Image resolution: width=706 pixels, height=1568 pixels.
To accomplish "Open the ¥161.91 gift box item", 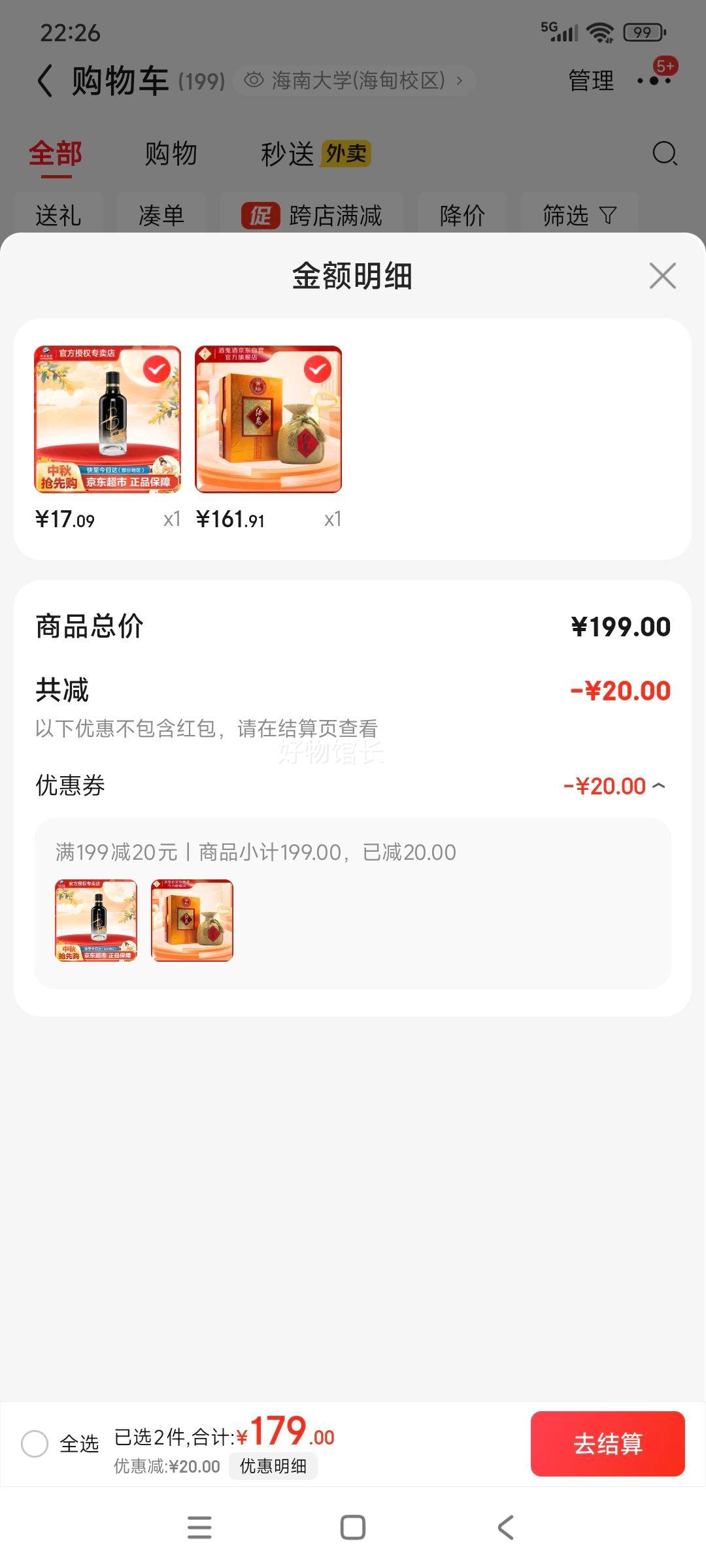I will pyautogui.click(x=269, y=419).
